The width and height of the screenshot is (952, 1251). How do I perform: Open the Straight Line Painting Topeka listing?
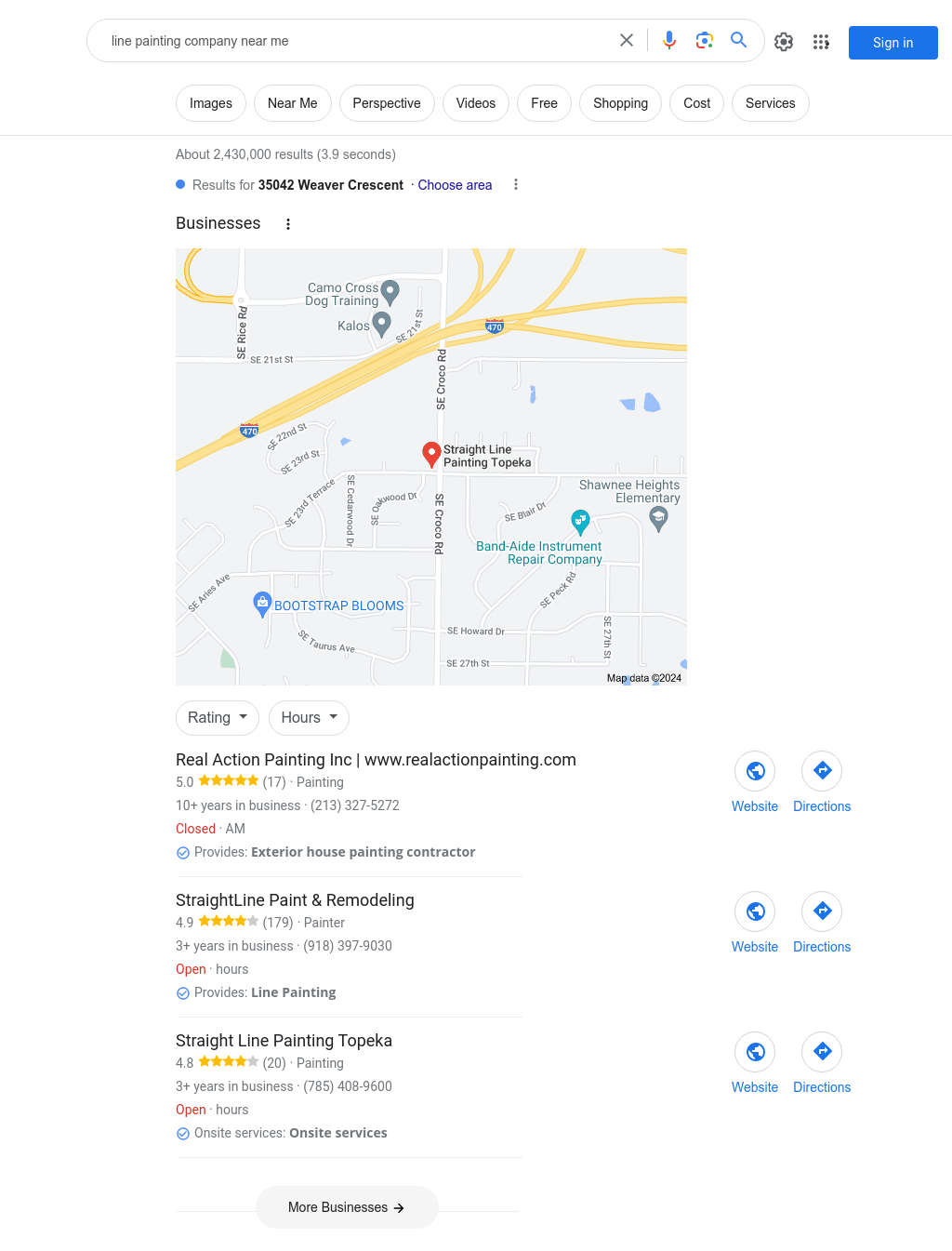284,1041
